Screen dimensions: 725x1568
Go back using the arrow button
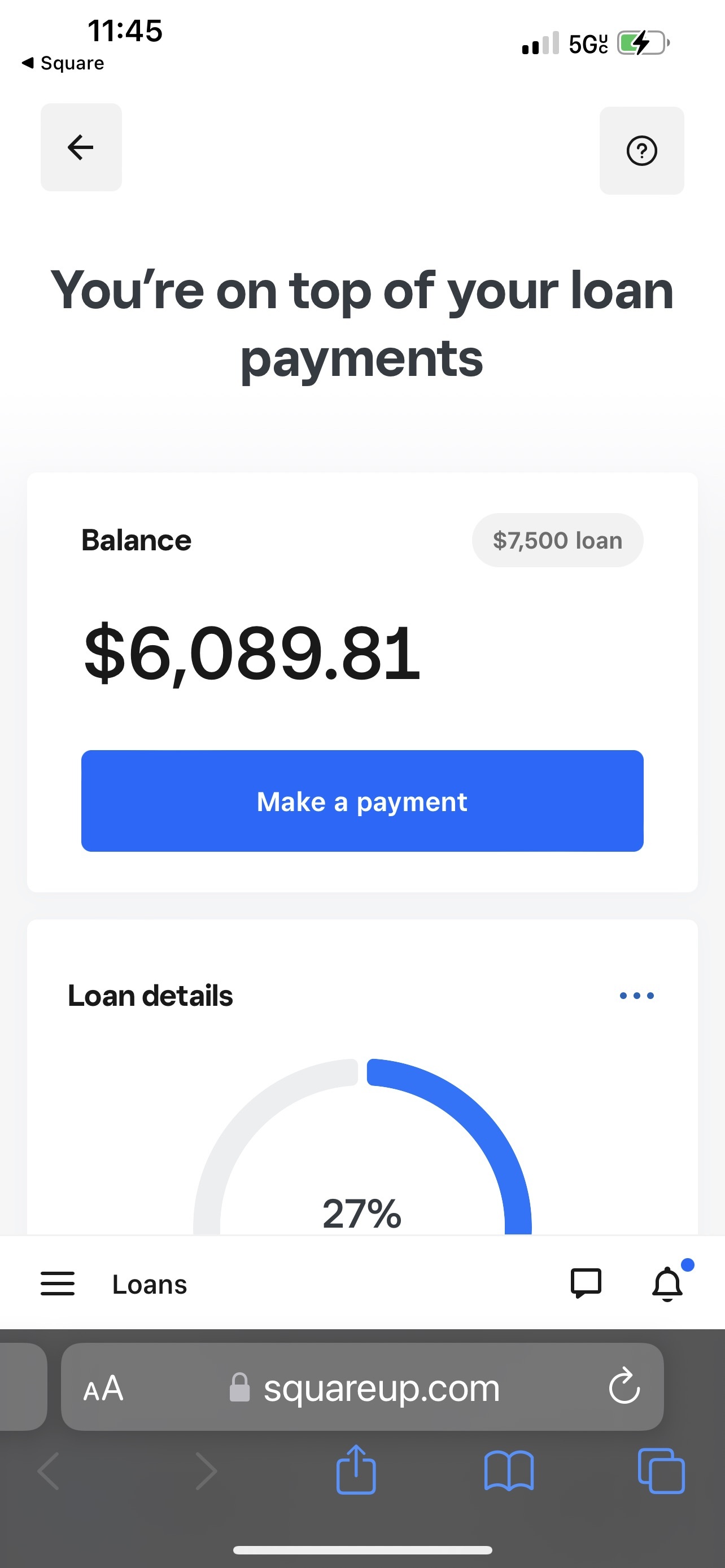pyautogui.click(x=81, y=147)
